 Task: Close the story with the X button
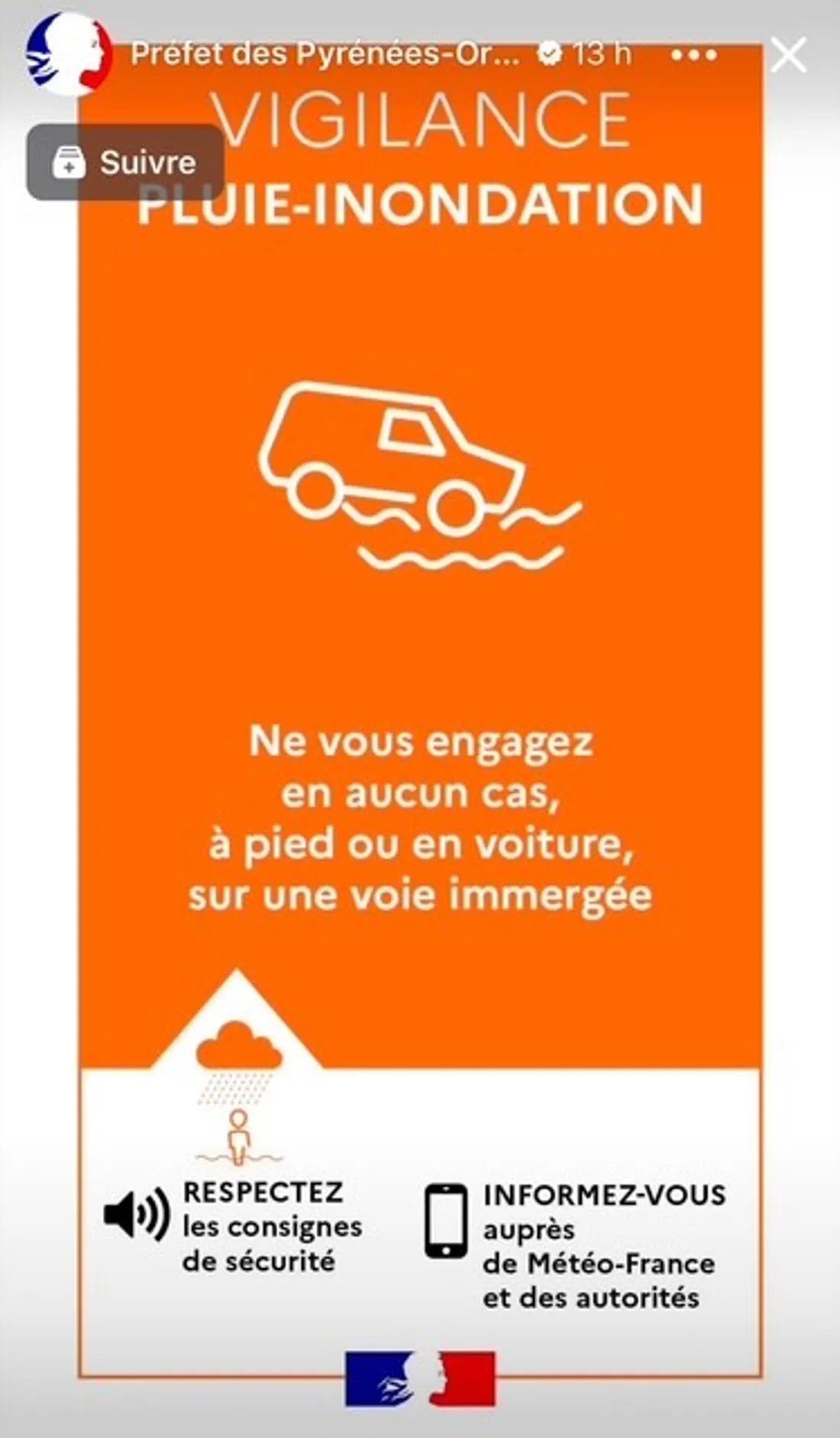[x=790, y=53]
